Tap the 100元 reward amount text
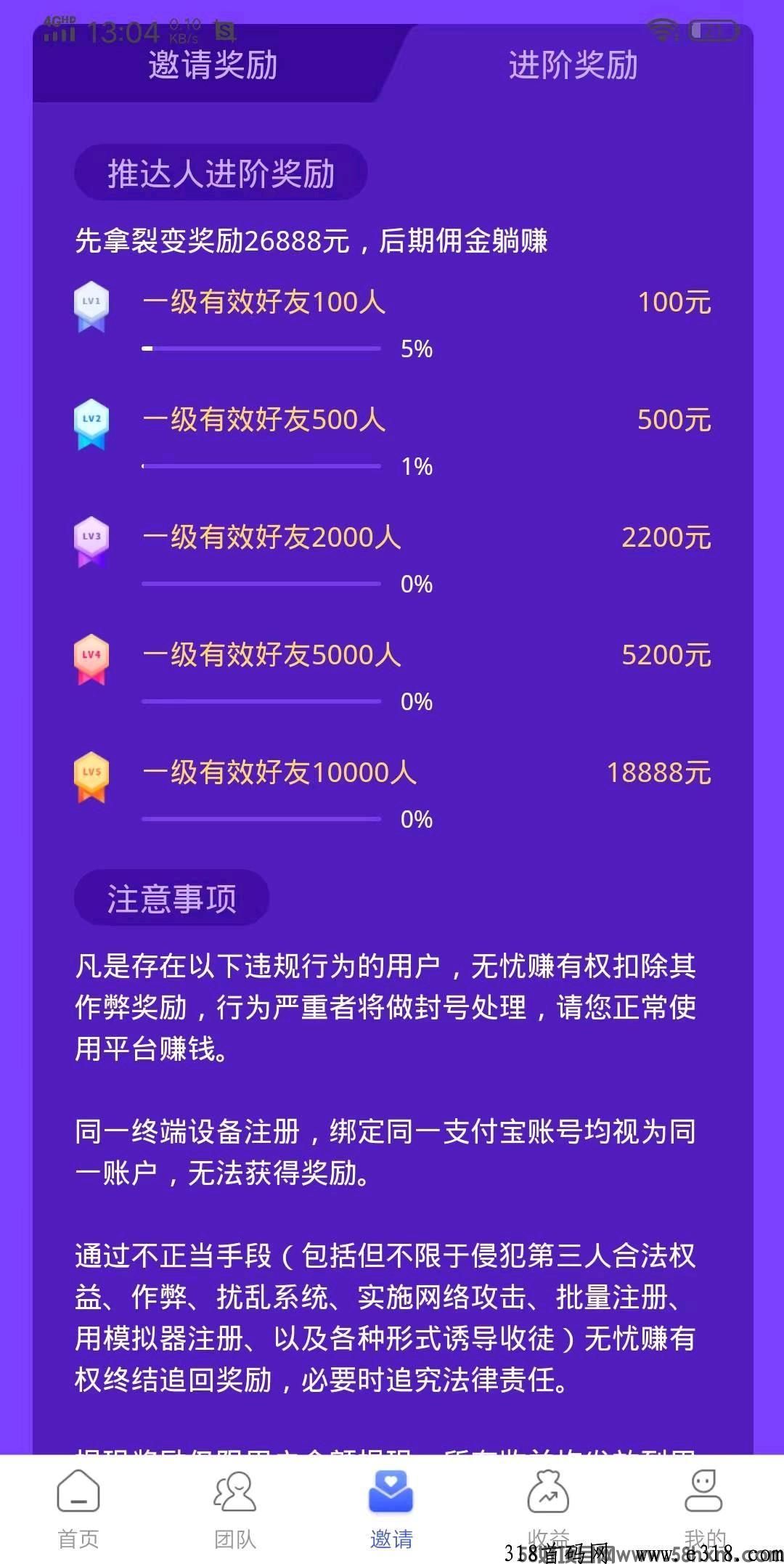 click(x=674, y=304)
